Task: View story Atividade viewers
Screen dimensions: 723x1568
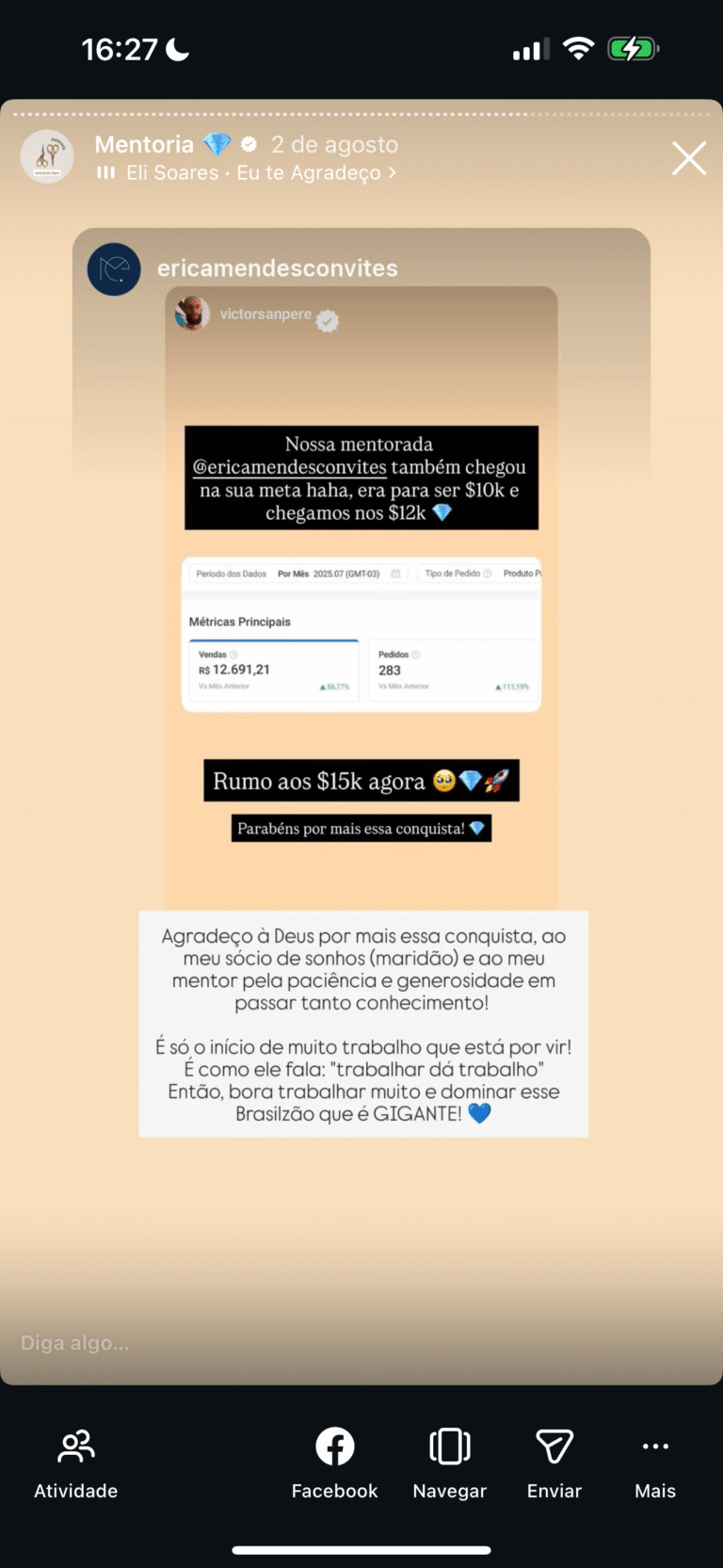Action: tap(76, 1463)
